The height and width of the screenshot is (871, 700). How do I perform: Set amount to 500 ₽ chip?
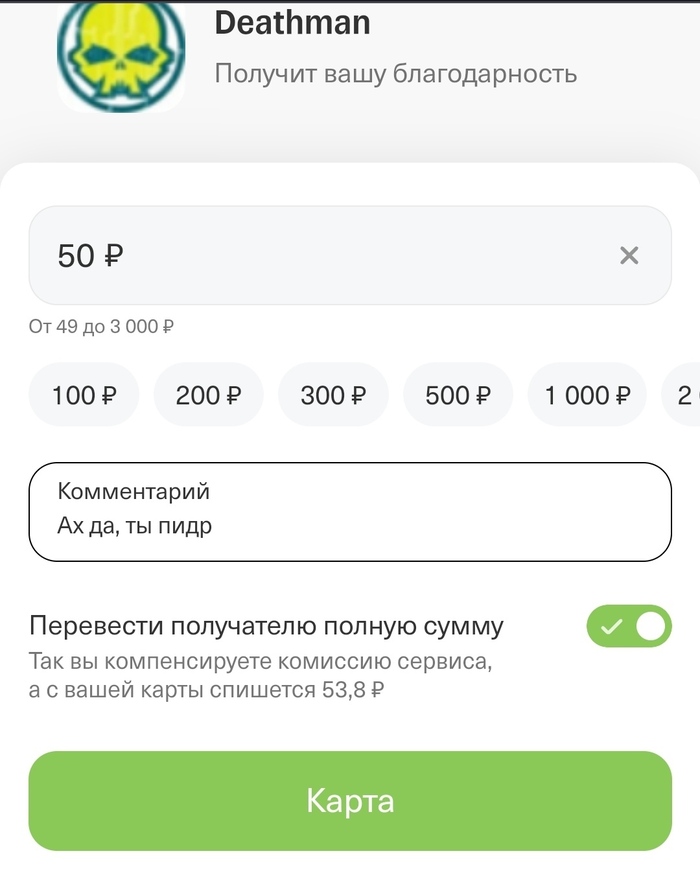pos(458,395)
